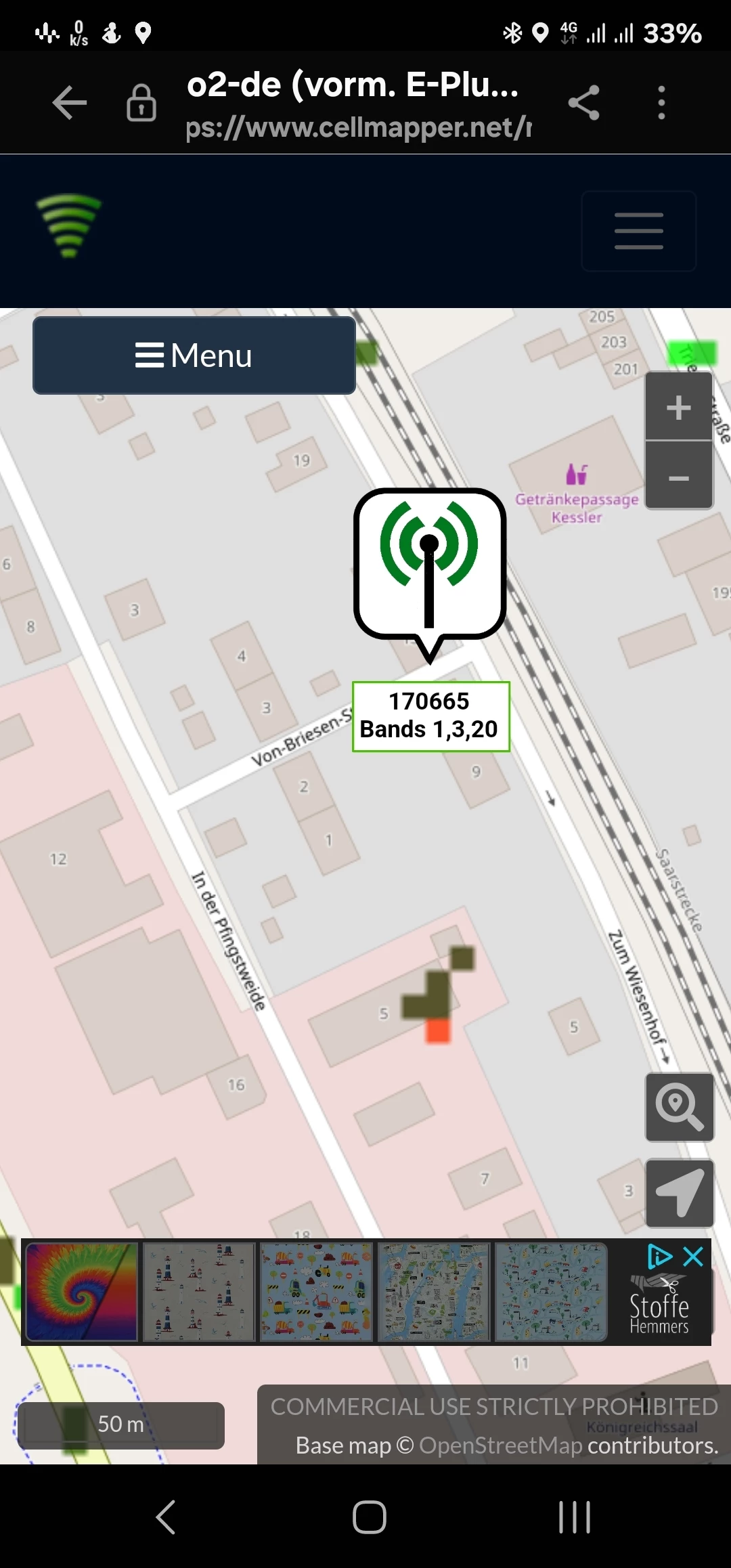Zoom out on the map
This screenshot has width=731, height=1568.
click(x=678, y=478)
